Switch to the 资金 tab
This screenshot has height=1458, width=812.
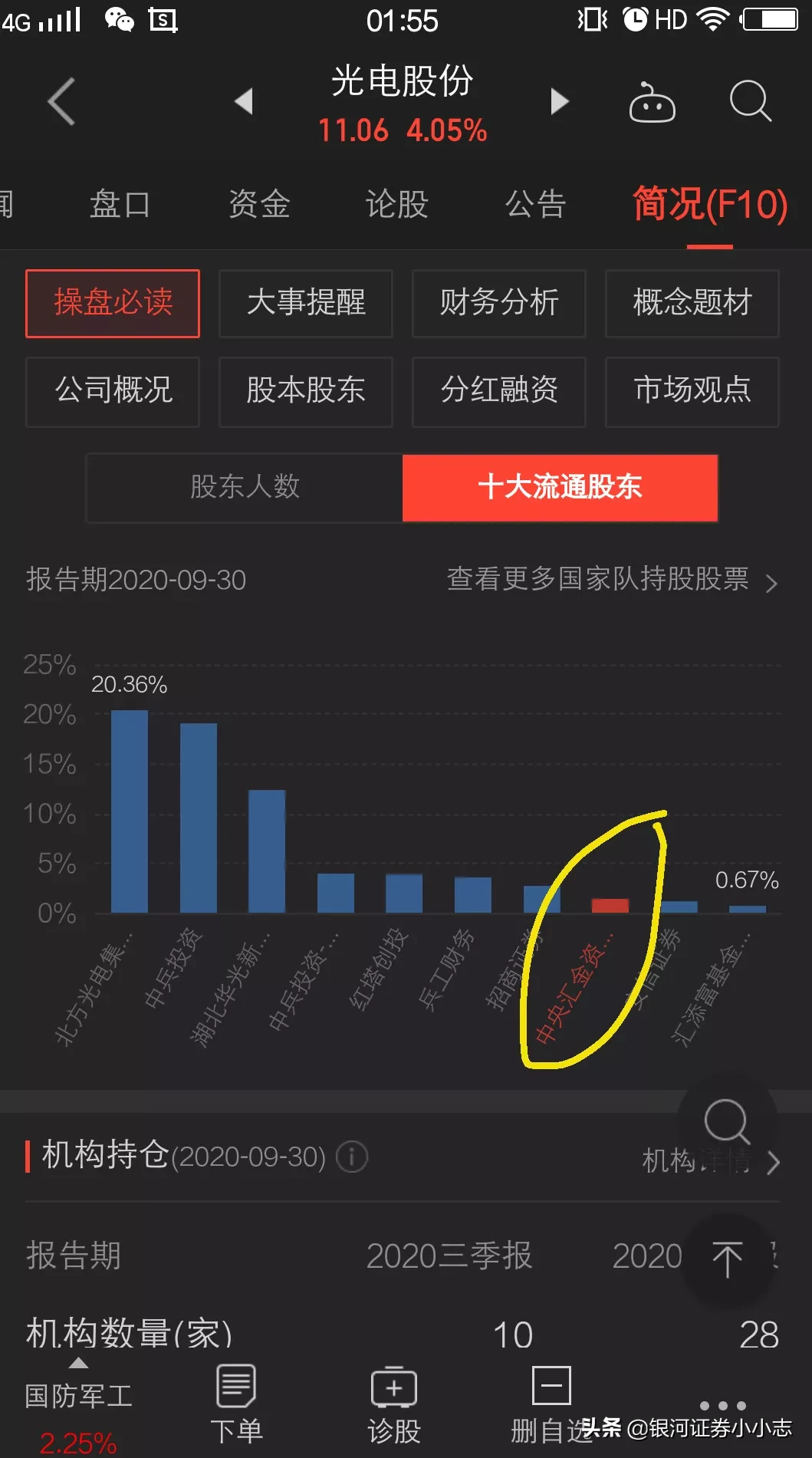pos(259,204)
